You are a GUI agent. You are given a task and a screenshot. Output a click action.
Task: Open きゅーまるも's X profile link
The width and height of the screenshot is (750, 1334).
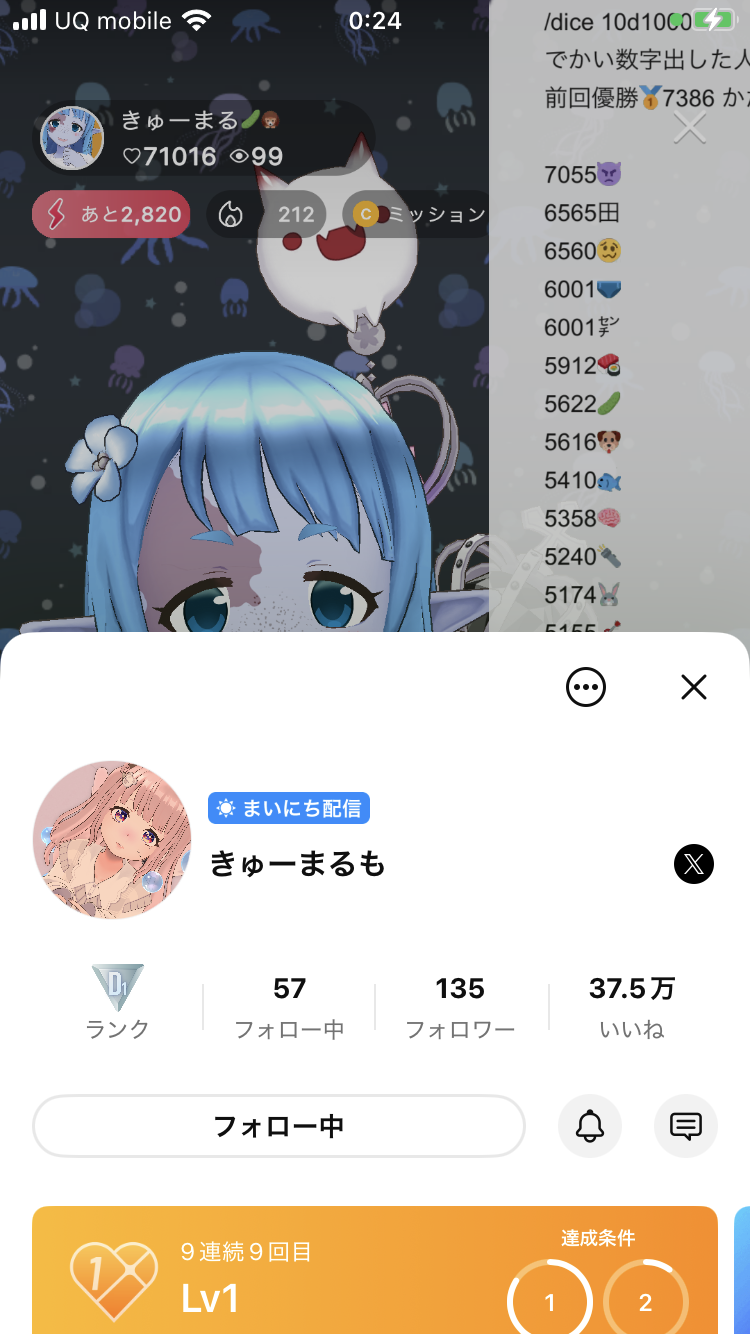[694, 864]
